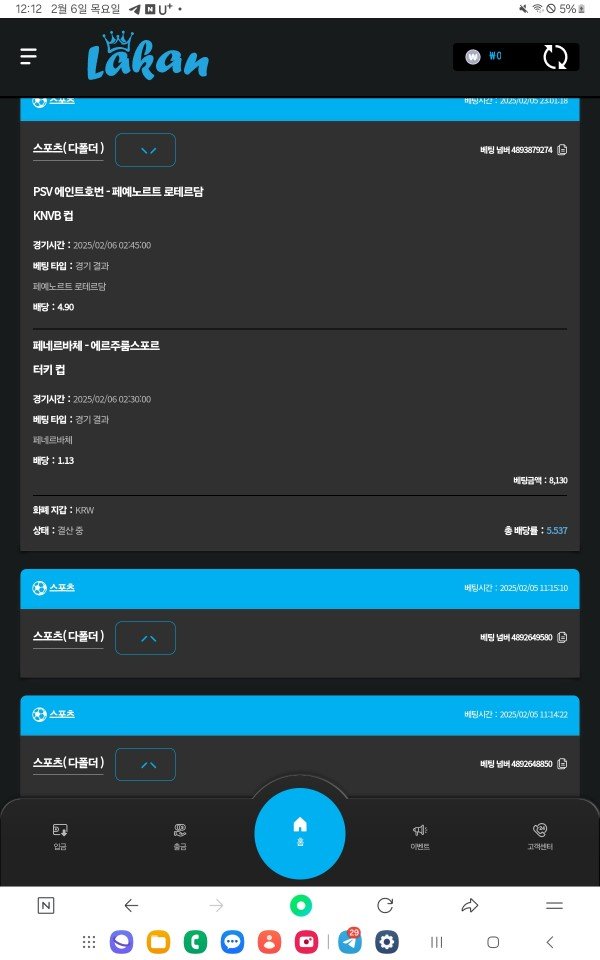The height and width of the screenshot is (960, 600).
Task: Expand the bet with number 4892648850
Action: coord(145,764)
